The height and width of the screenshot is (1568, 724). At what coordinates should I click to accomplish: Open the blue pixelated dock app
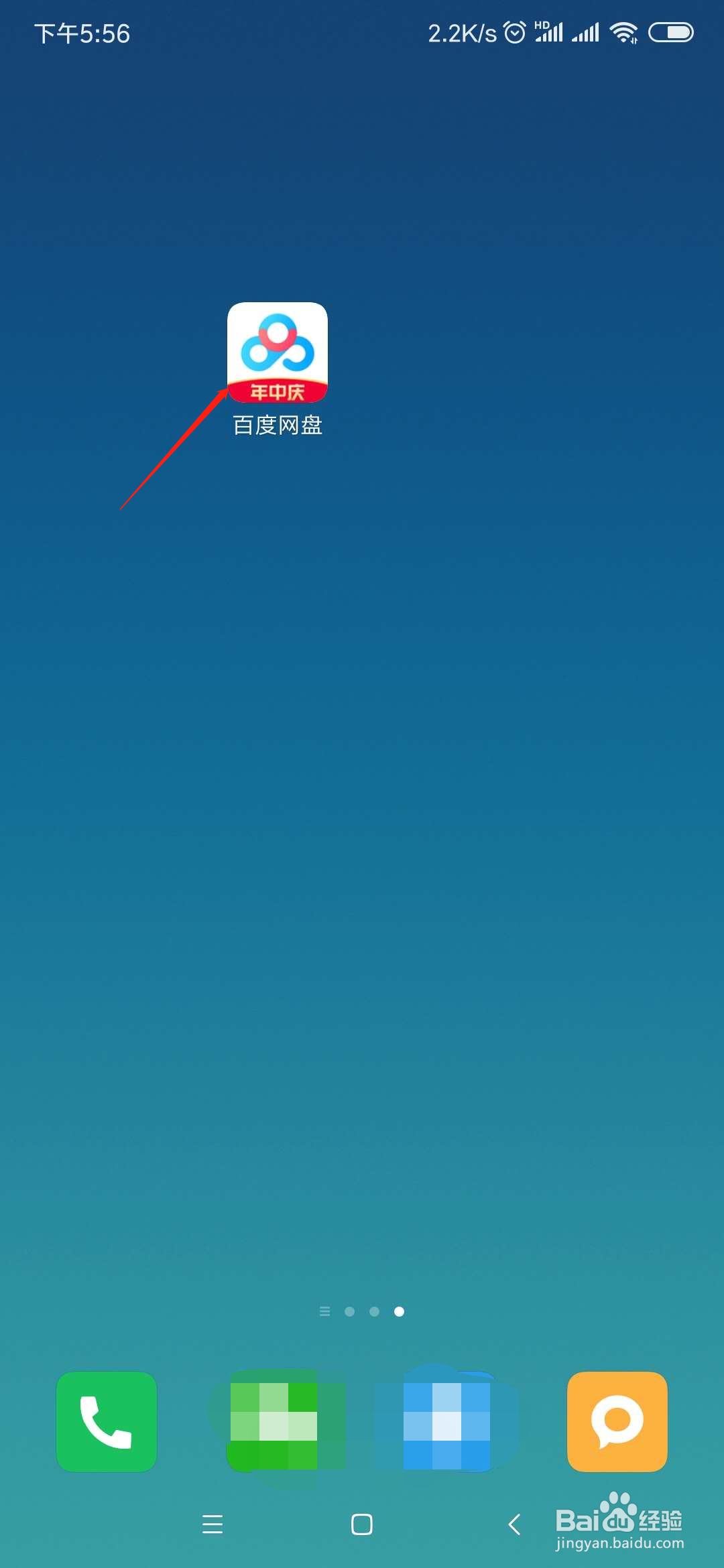pyautogui.click(x=446, y=1422)
